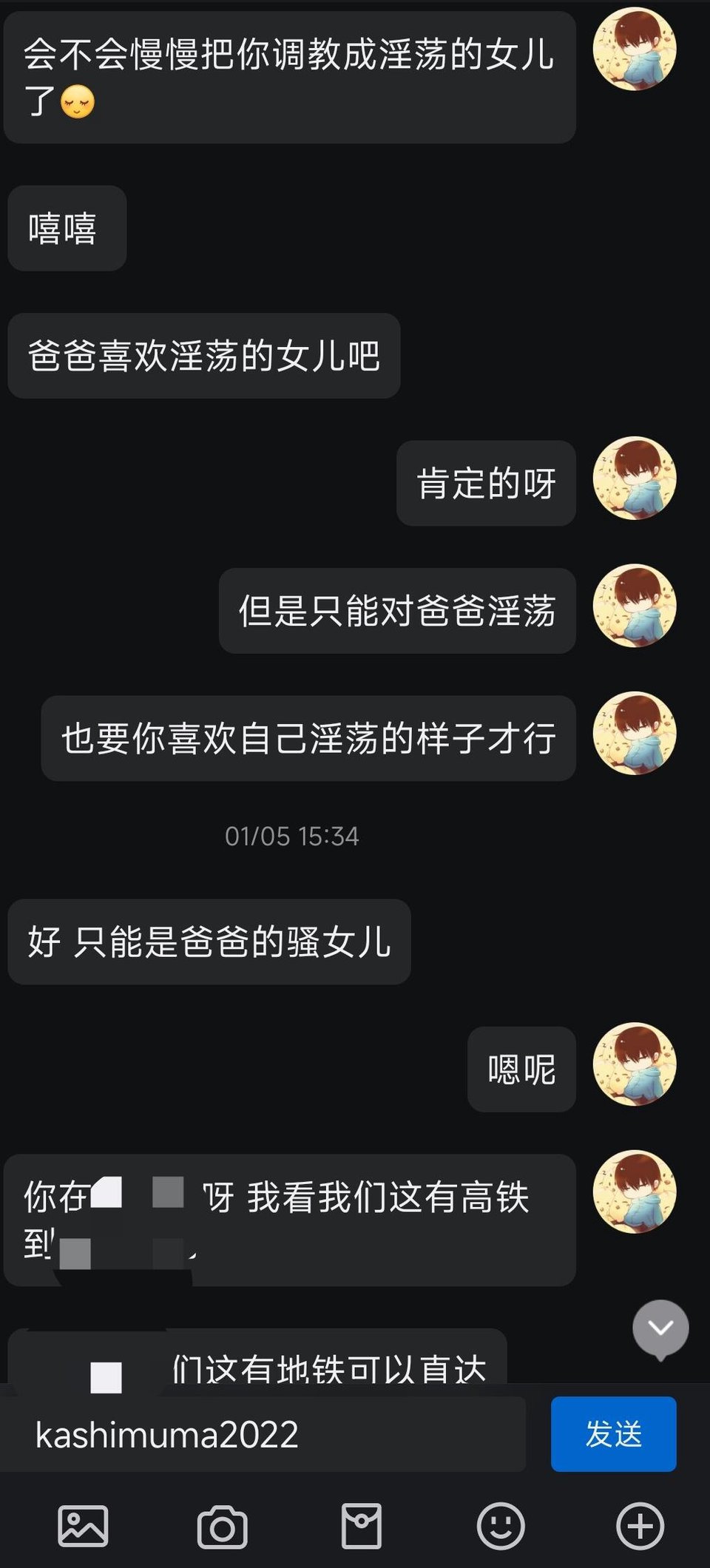Jump to latest messages with down arrow
The width and height of the screenshot is (710, 1568).
tap(660, 1329)
